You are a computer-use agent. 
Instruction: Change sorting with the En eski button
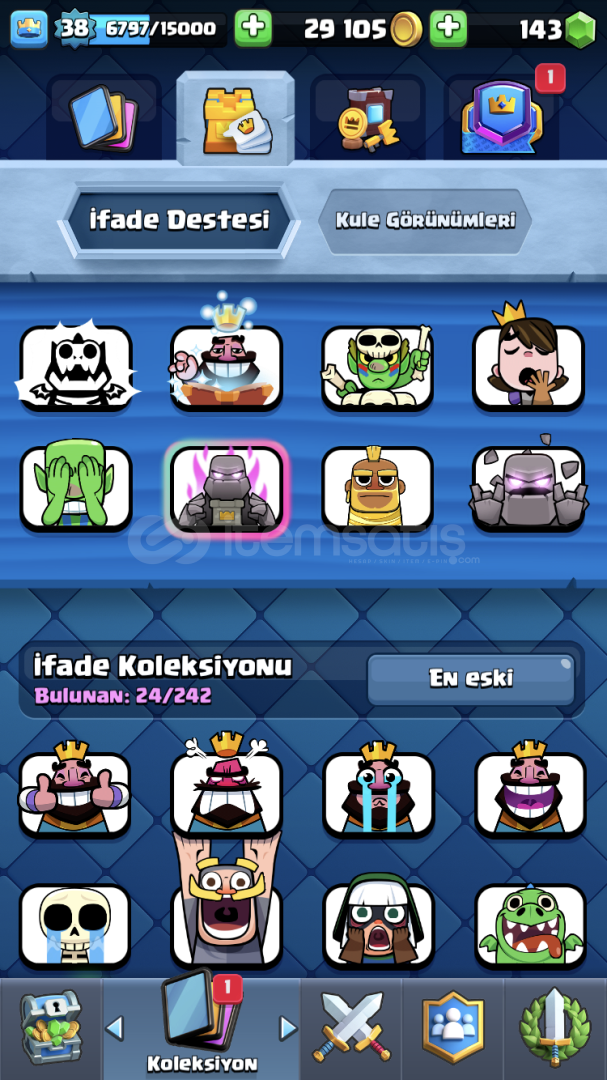pyautogui.click(x=471, y=679)
